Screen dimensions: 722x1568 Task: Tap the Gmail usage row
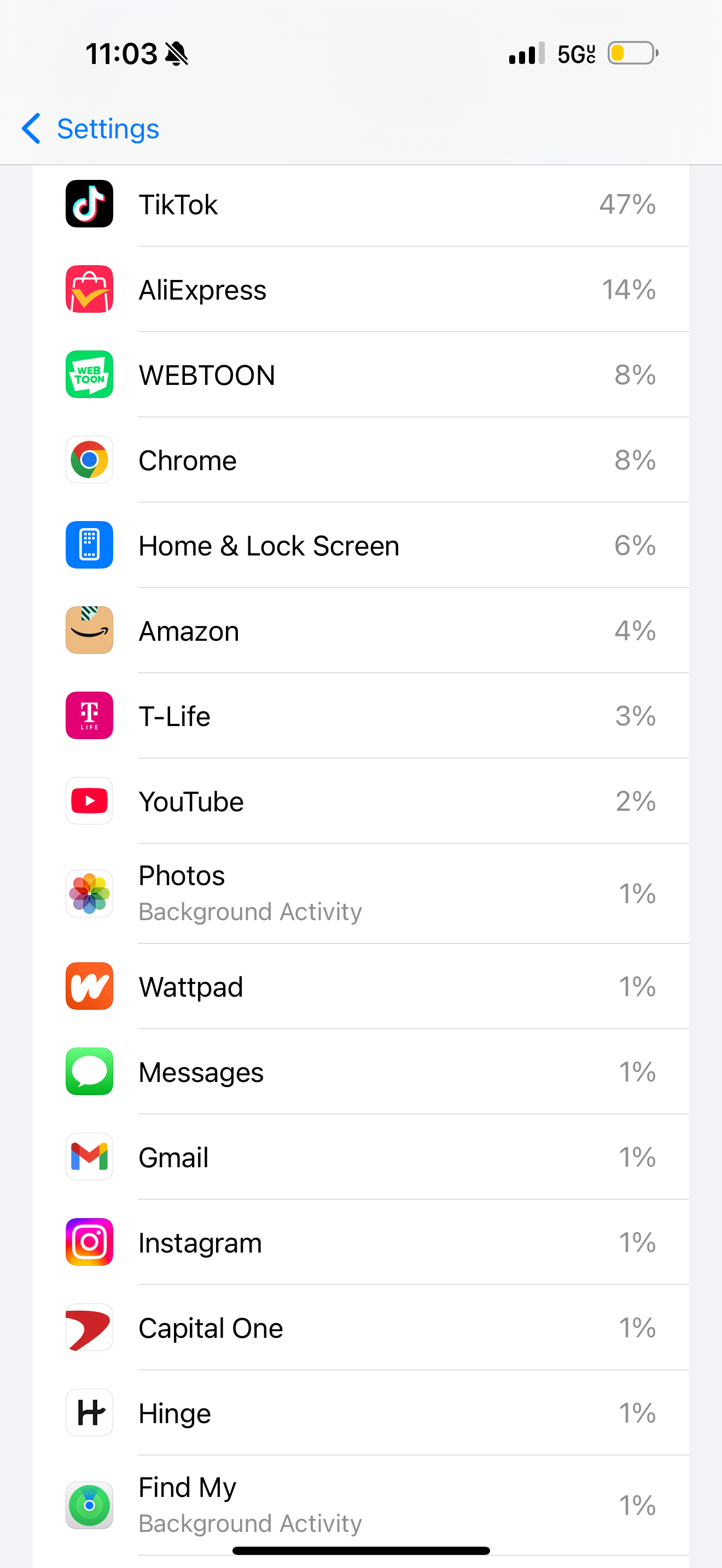360,1156
